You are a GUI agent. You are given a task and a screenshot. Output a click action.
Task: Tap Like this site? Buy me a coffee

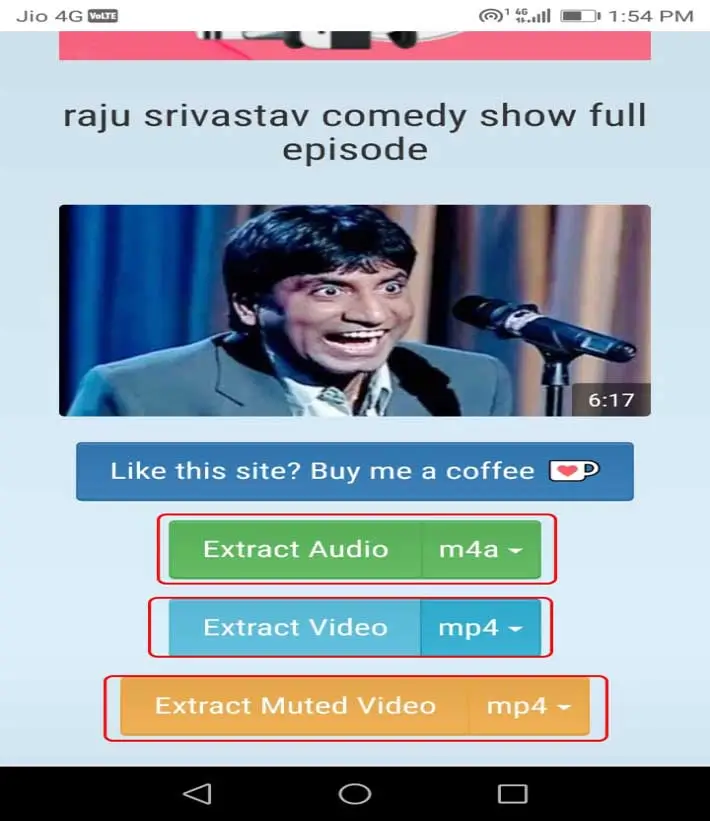(354, 471)
